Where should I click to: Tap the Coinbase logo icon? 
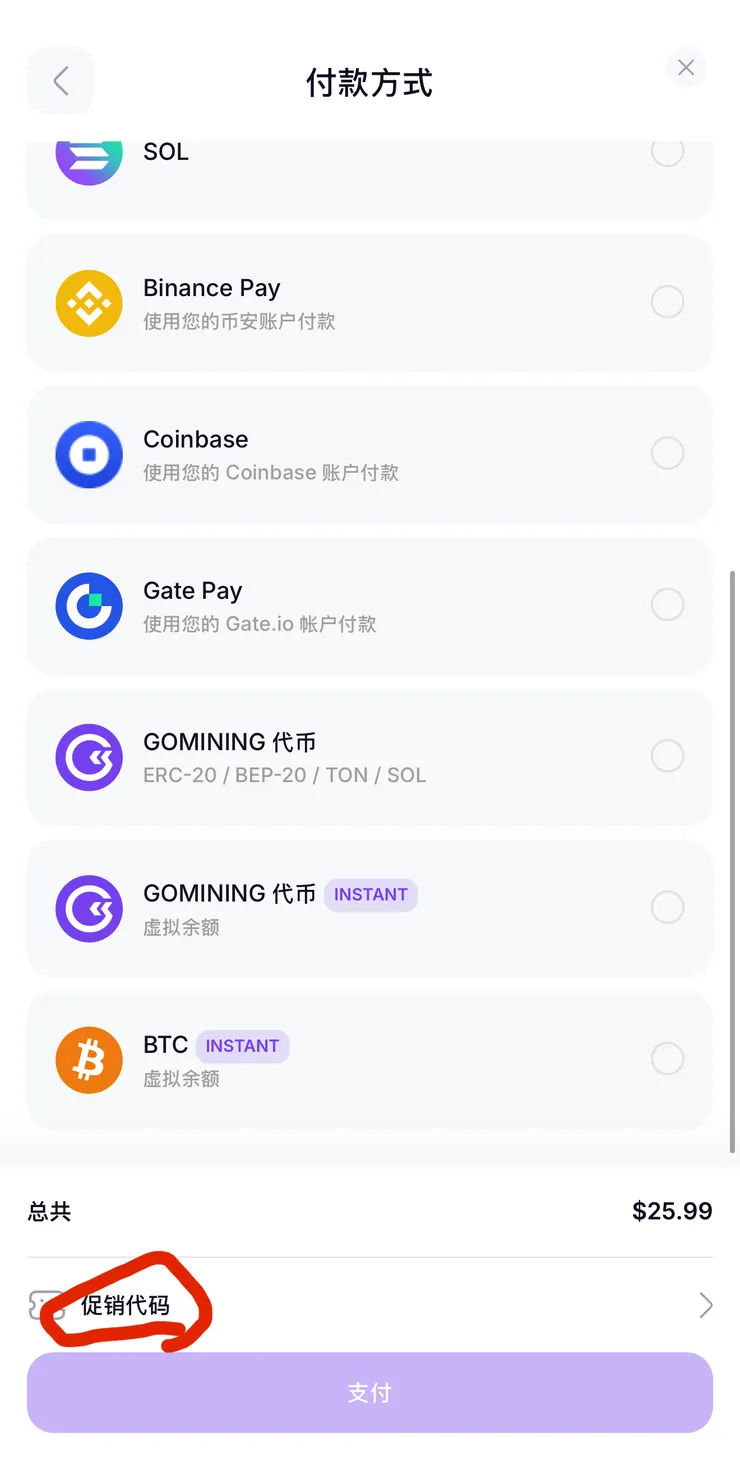coord(89,453)
